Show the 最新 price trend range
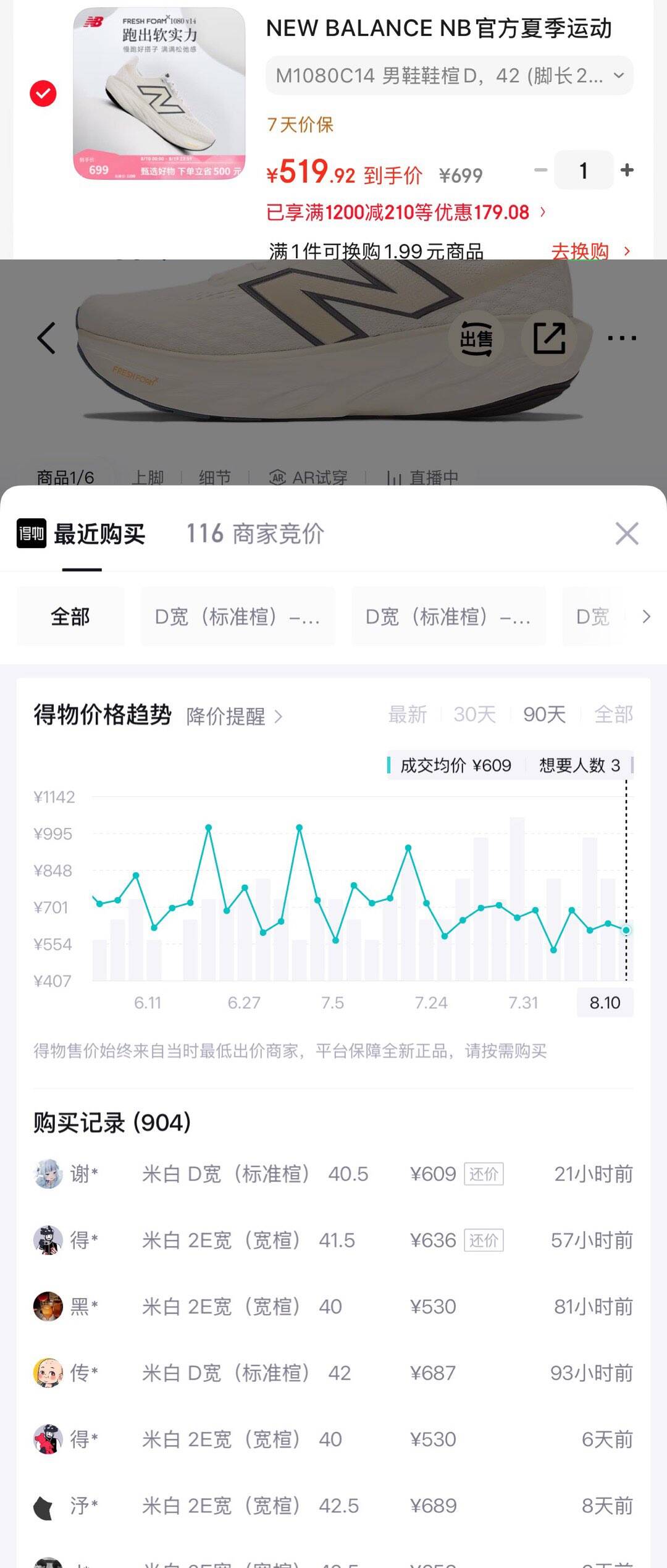This screenshot has width=667, height=1568. [408, 714]
